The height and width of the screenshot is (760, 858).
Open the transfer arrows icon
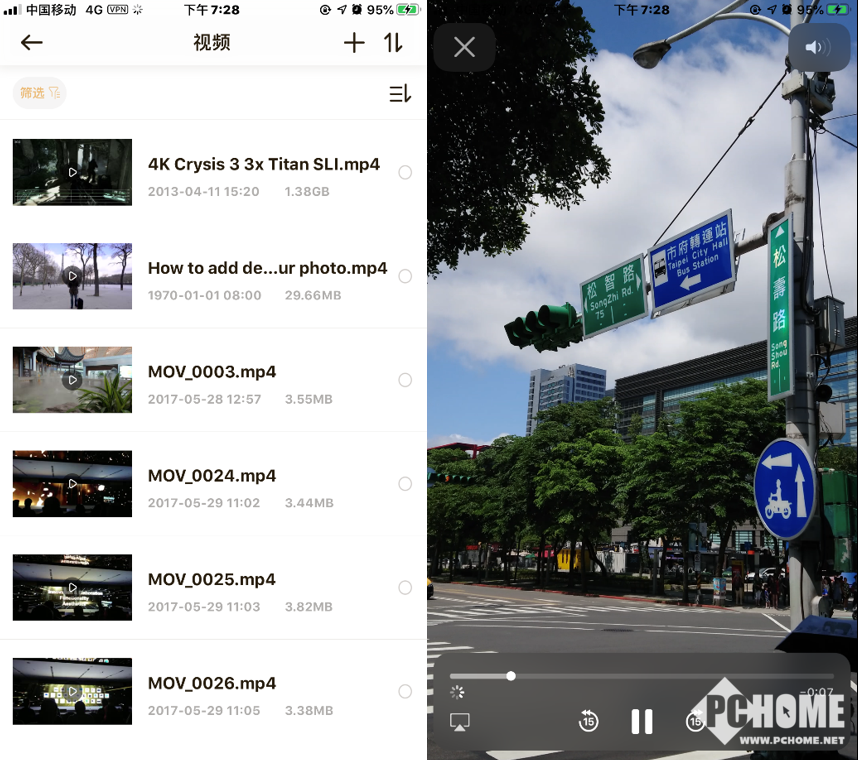(394, 42)
